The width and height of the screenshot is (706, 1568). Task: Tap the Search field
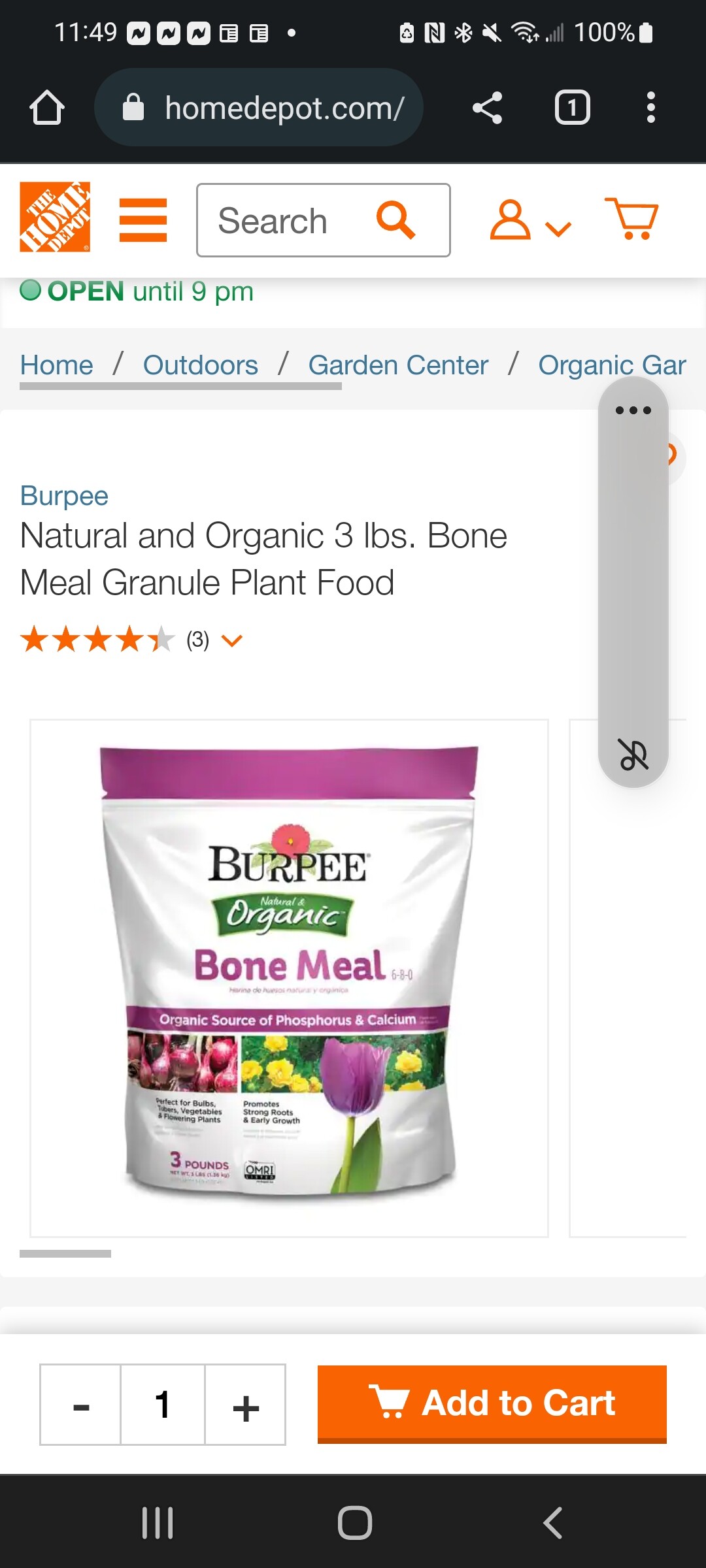(x=323, y=220)
